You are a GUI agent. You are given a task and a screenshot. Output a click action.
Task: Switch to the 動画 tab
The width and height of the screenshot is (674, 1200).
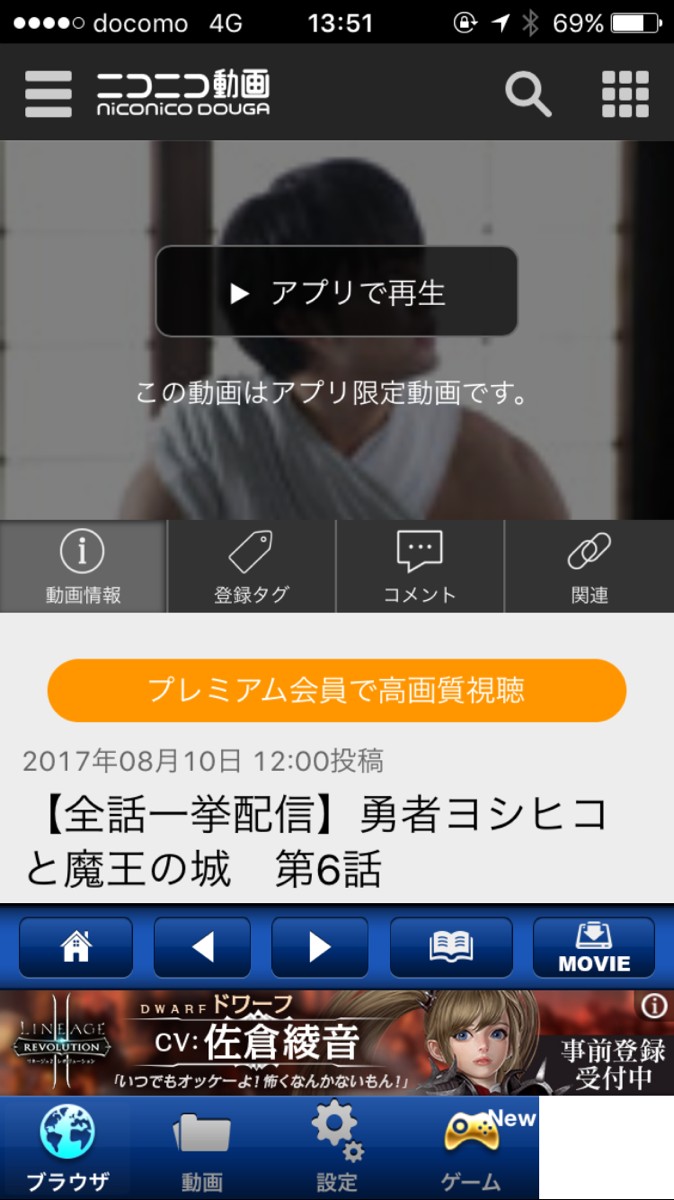pyautogui.click(x=202, y=1148)
